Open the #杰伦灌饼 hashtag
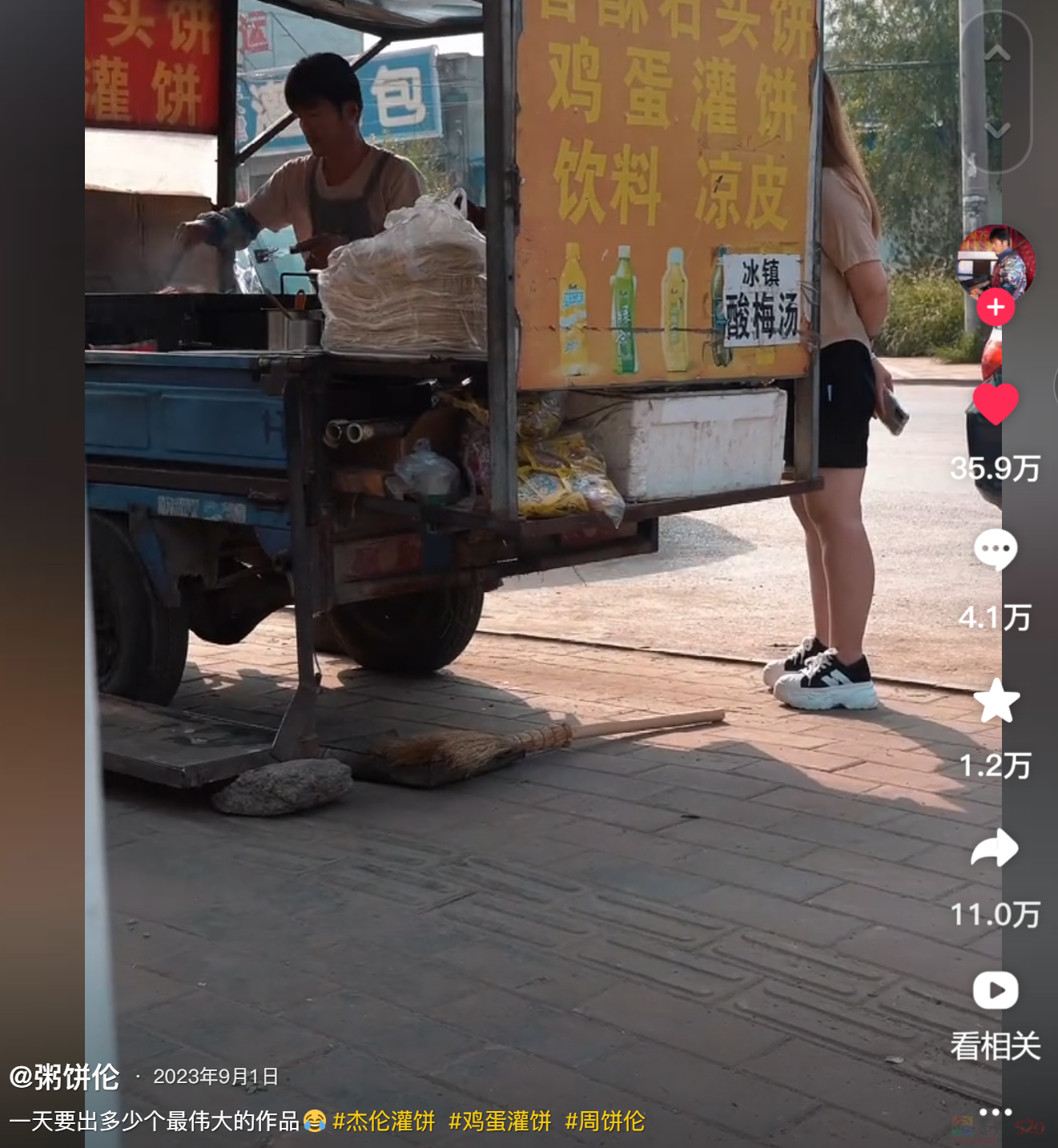The width and height of the screenshot is (1058, 1148). point(384,1121)
